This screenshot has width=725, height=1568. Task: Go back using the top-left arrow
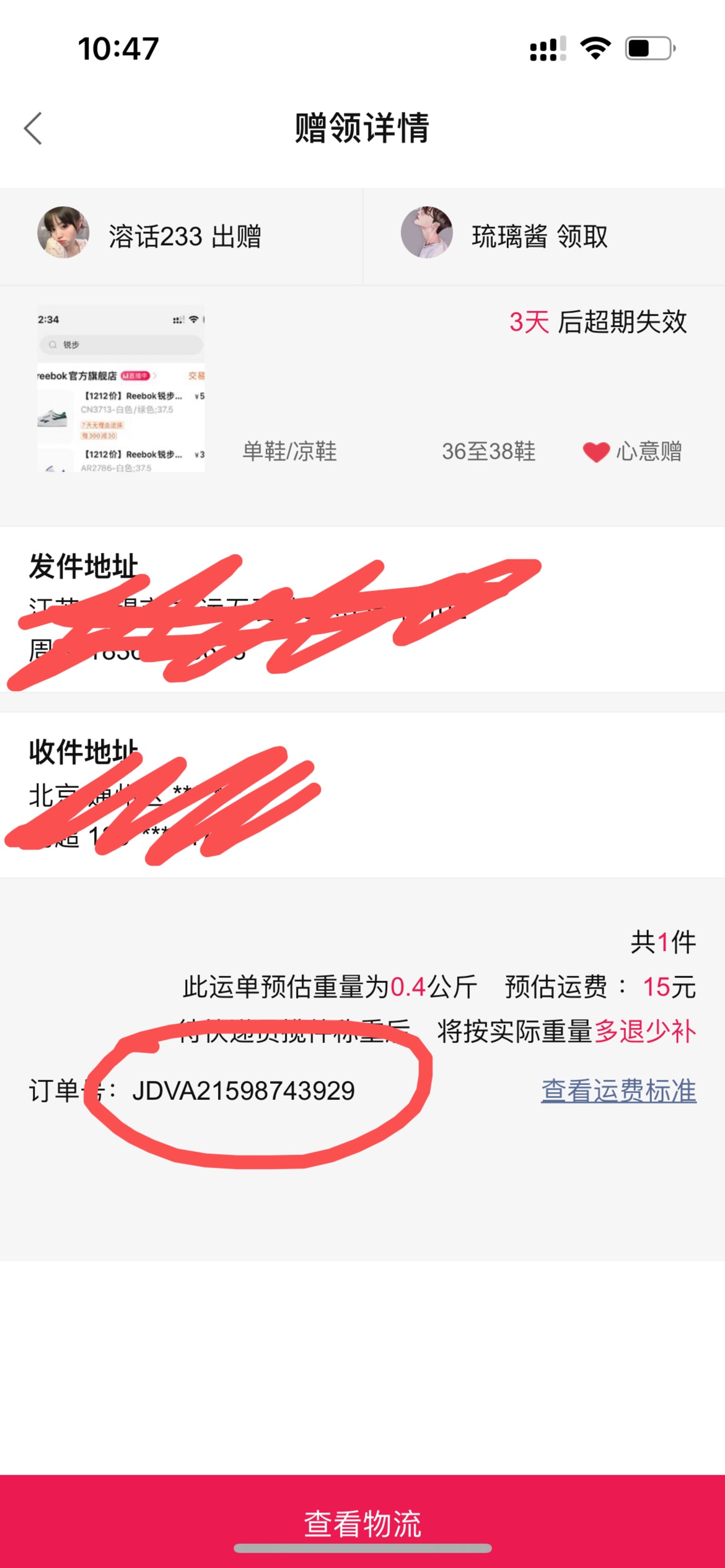tap(33, 129)
